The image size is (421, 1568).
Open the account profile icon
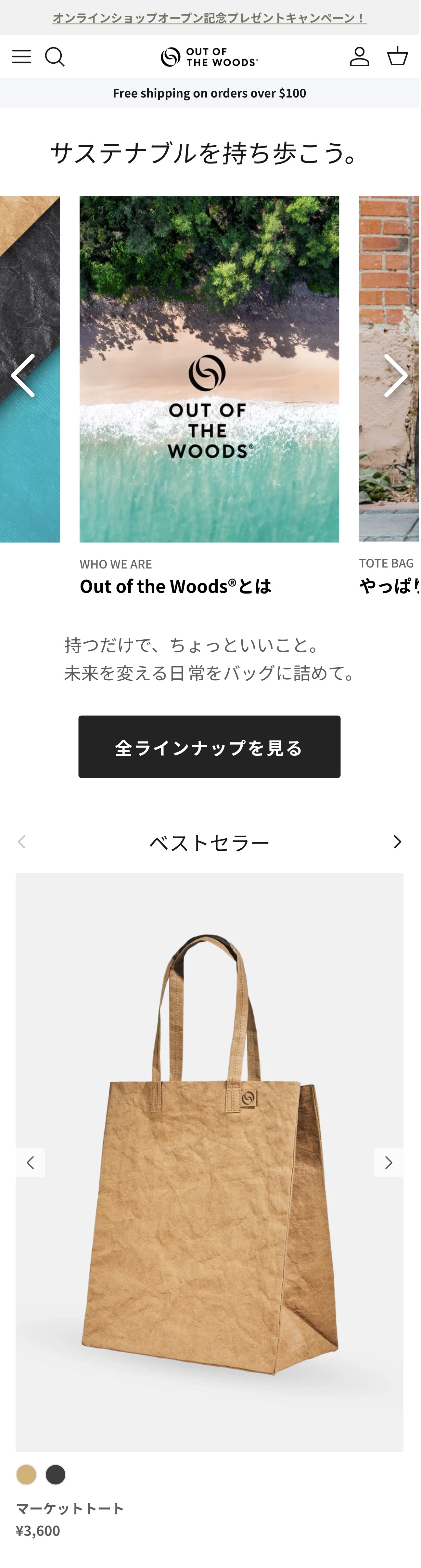[360, 57]
